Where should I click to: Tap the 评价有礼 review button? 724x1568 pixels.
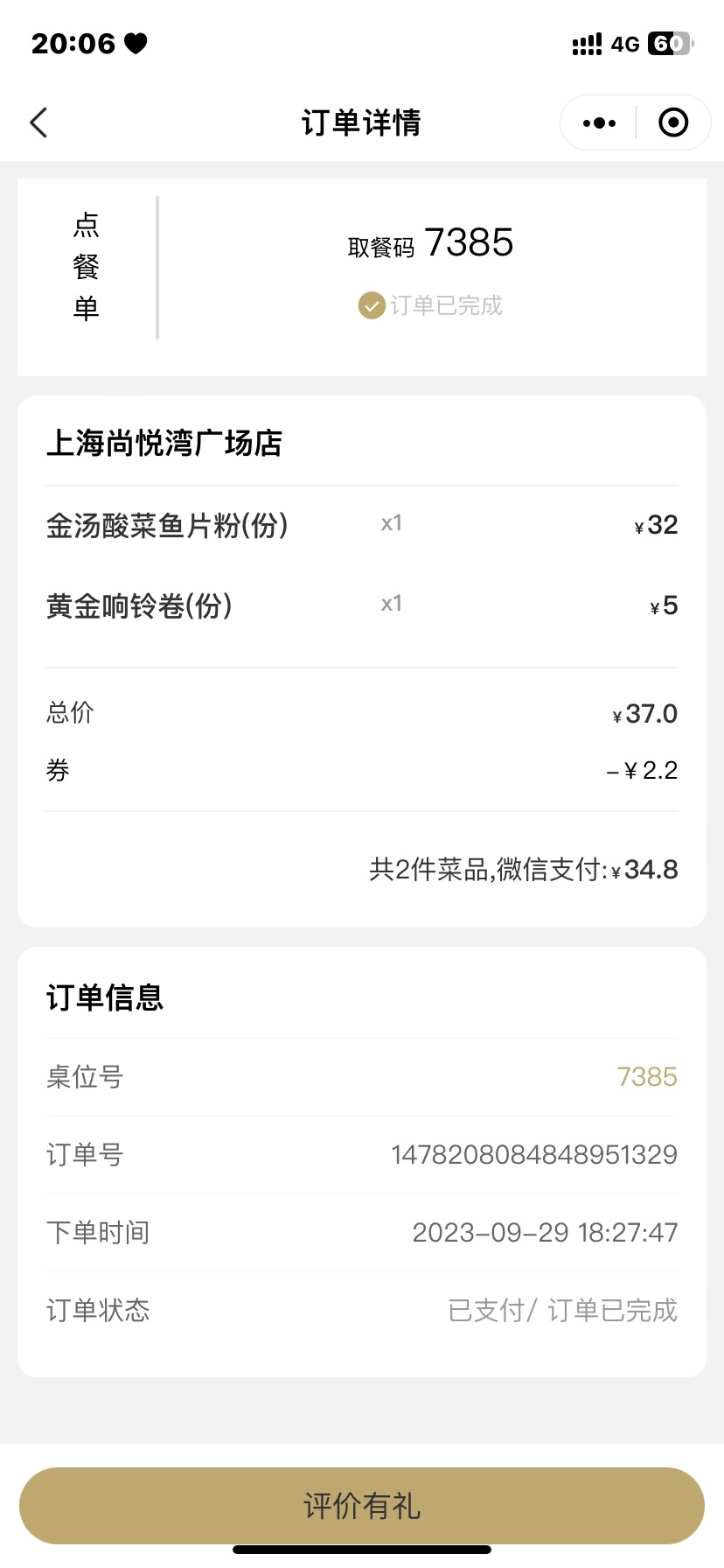point(362,1505)
